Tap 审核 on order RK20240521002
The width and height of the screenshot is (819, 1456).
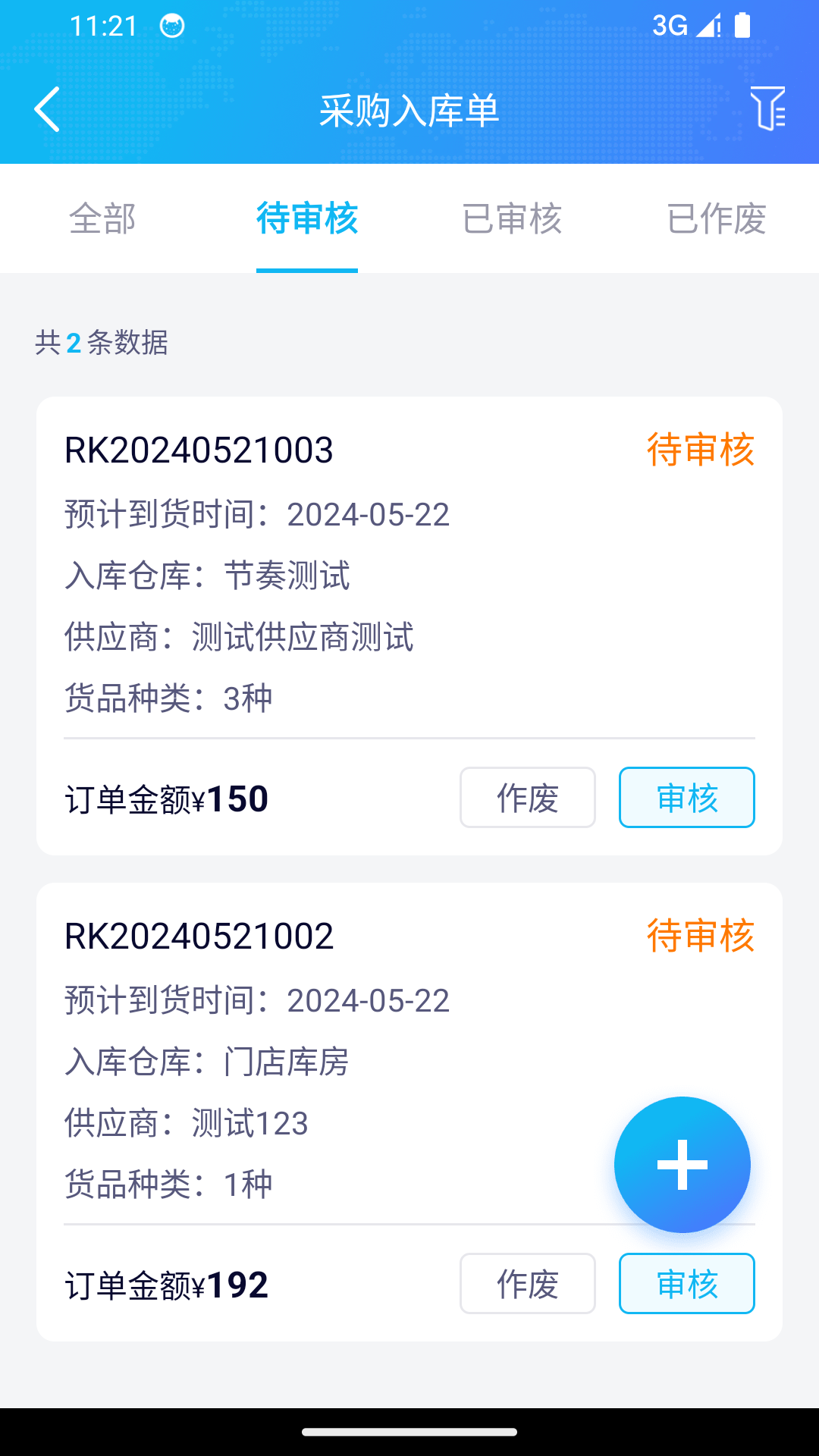tap(686, 1284)
